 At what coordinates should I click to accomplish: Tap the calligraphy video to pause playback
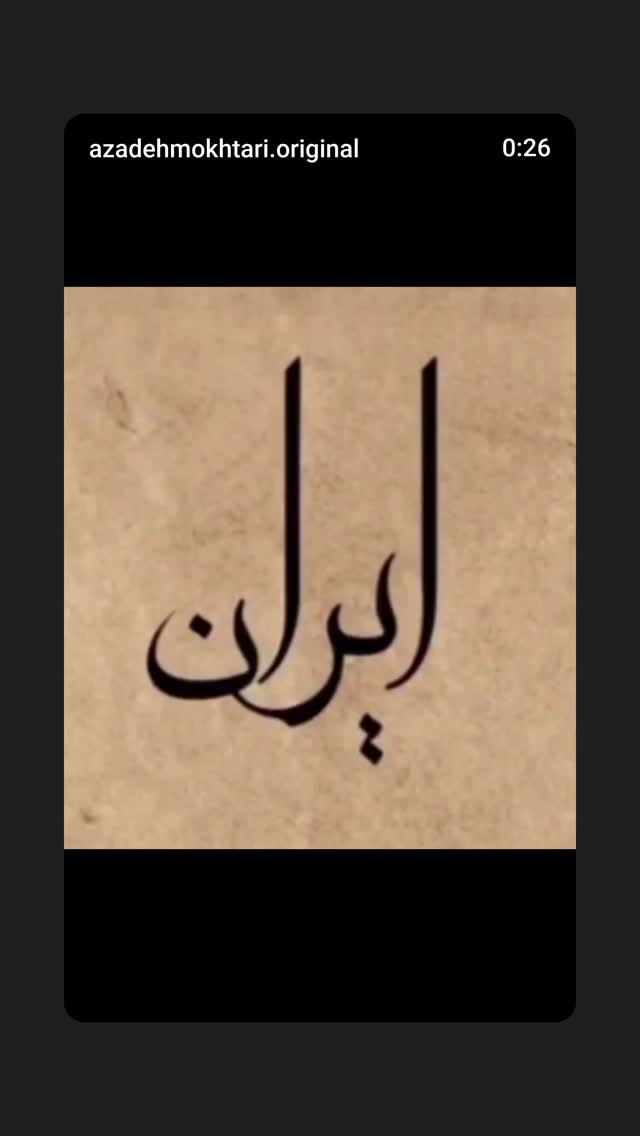tap(320, 567)
